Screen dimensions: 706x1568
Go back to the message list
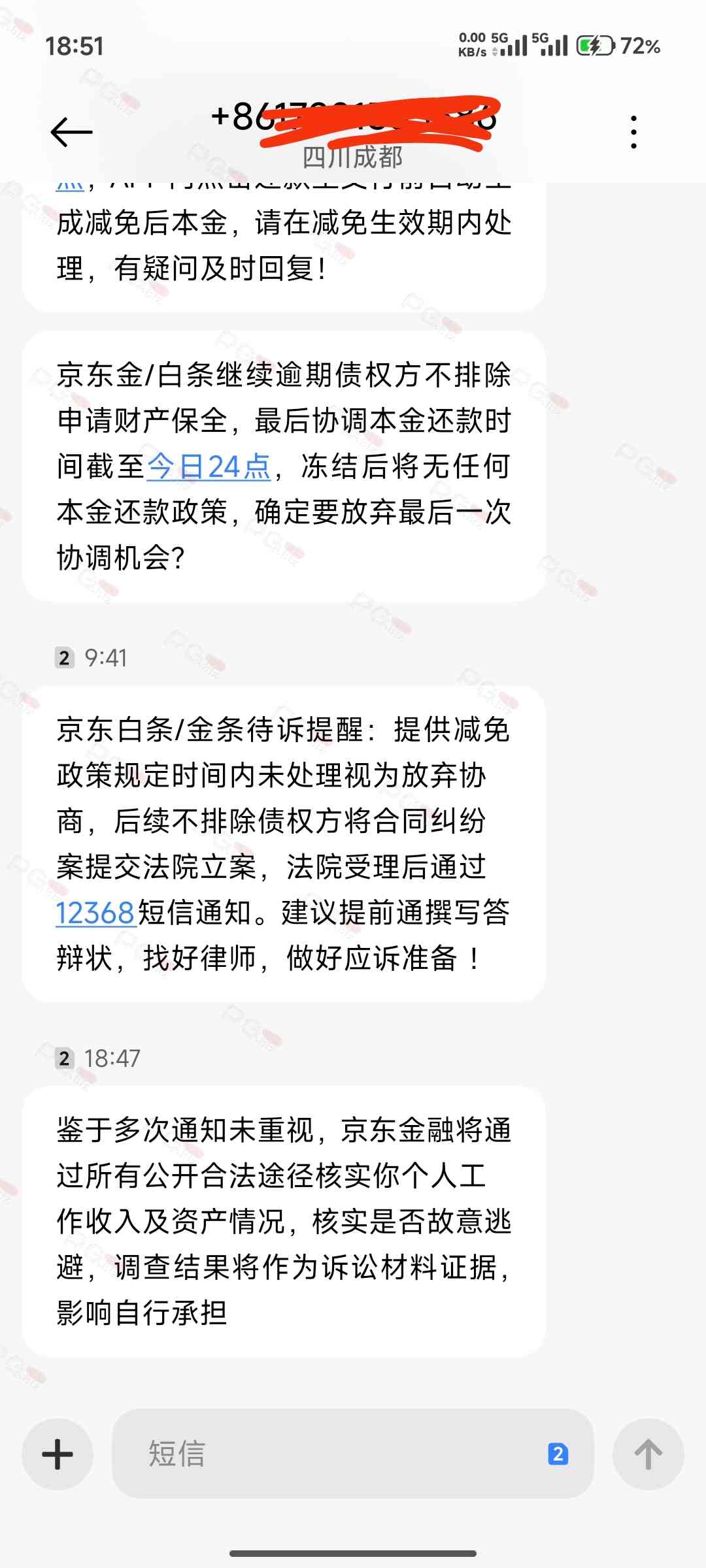click(71, 132)
